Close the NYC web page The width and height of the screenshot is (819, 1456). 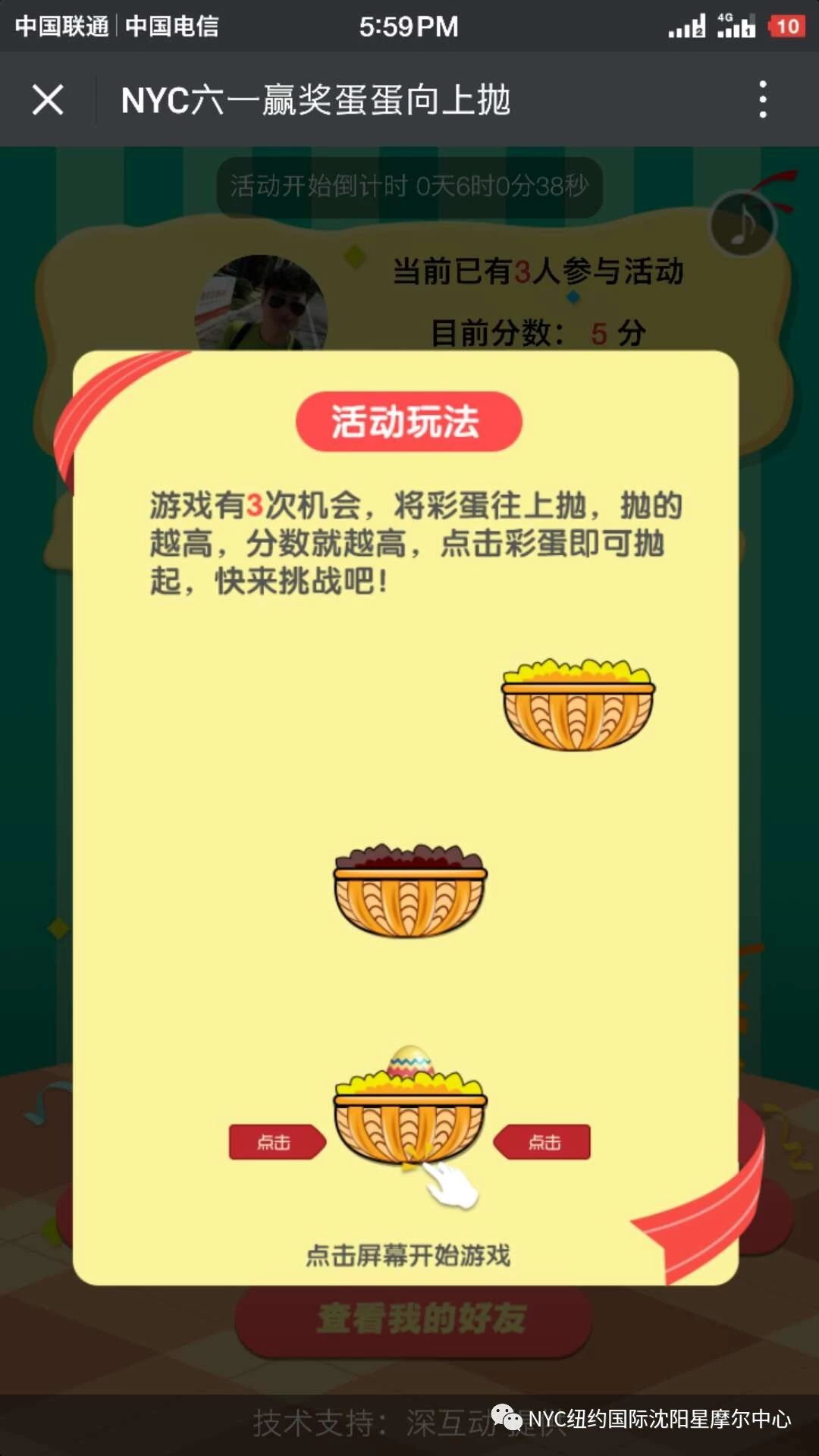click(x=48, y=99)
